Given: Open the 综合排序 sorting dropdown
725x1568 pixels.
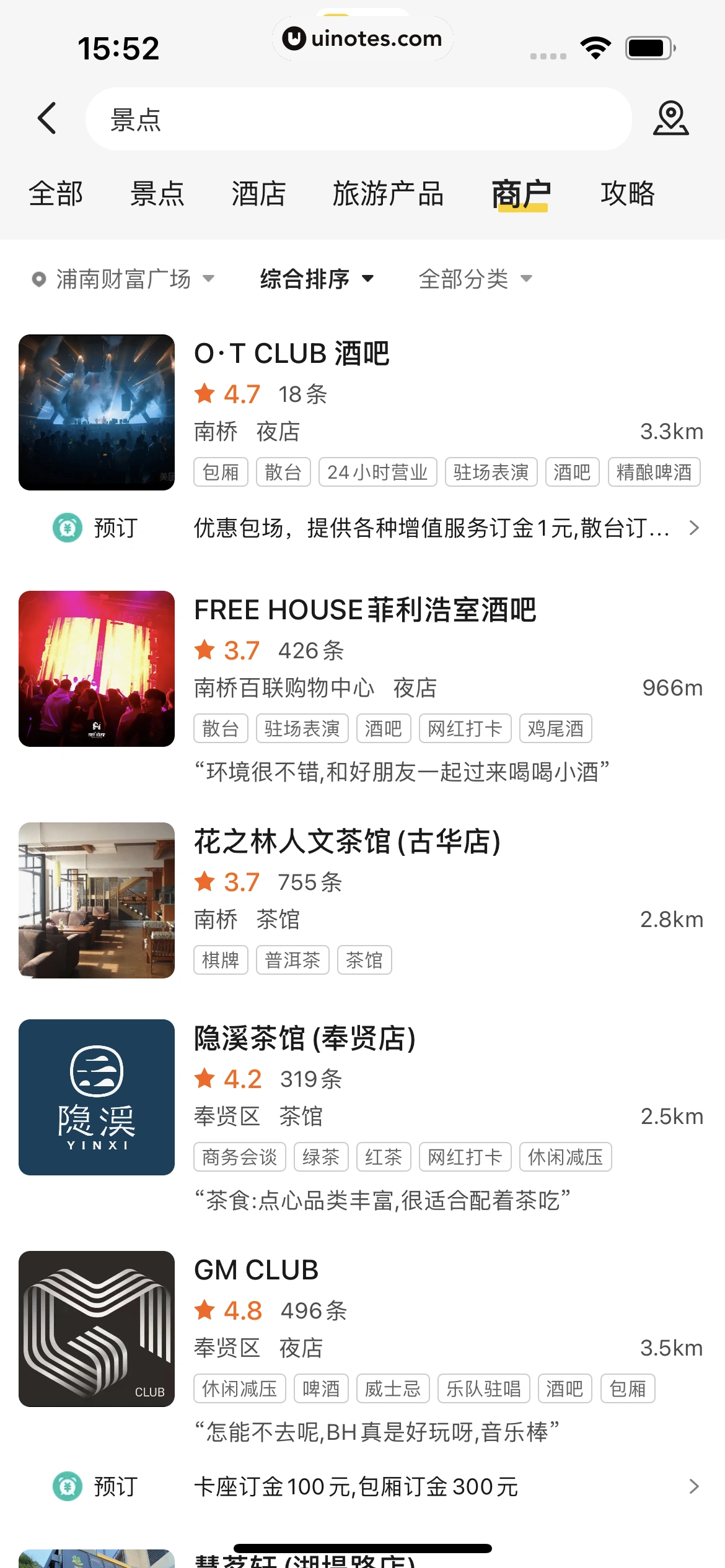Looking at the screenshot, I should [317, 279].
